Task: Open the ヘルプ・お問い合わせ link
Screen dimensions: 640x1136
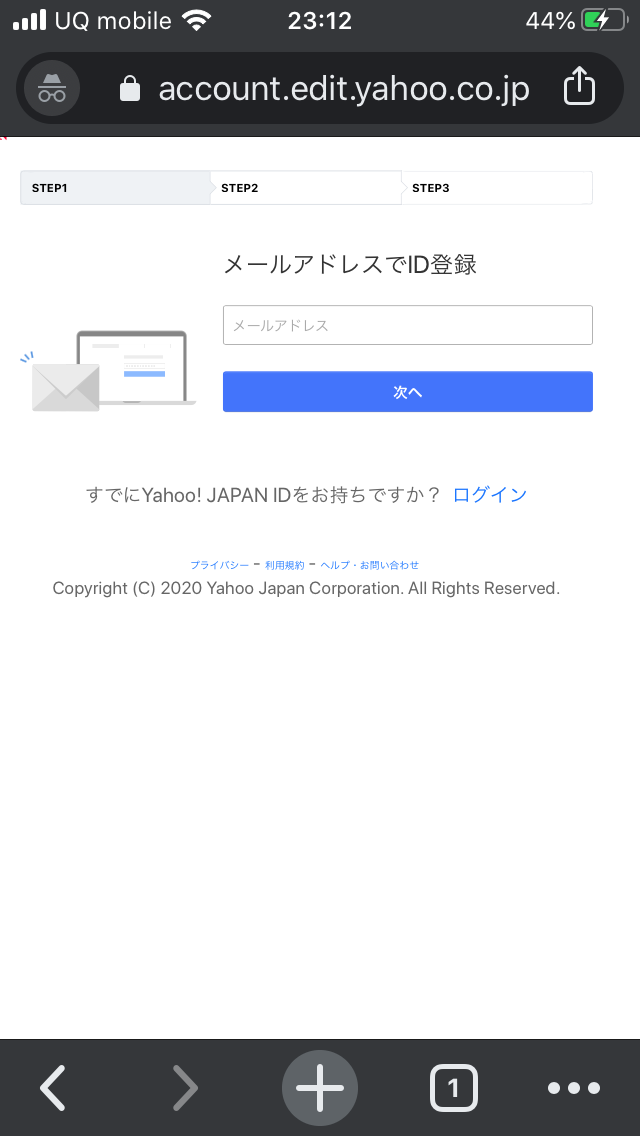Action: click(x=370, y=565)
